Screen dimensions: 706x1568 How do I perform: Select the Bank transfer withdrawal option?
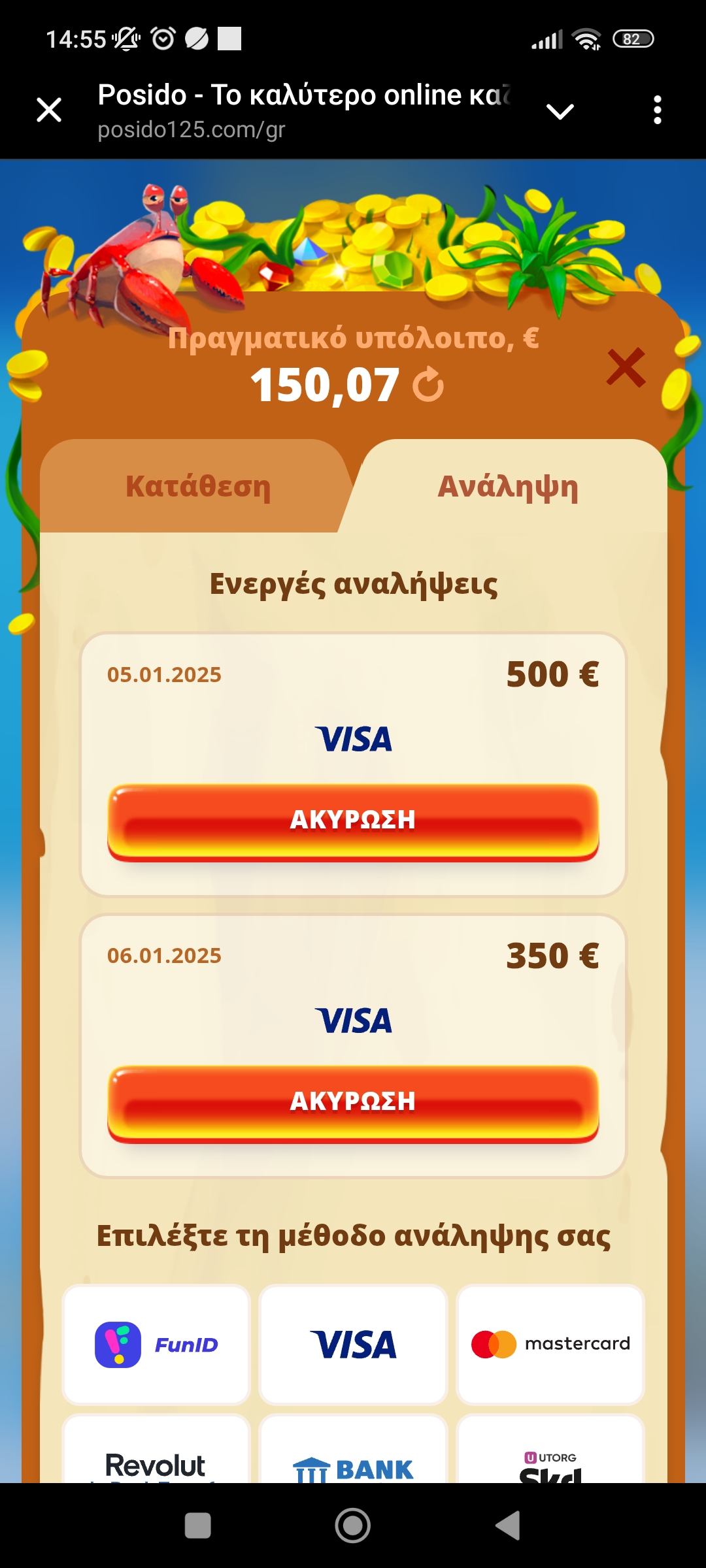click(353, 1457)
